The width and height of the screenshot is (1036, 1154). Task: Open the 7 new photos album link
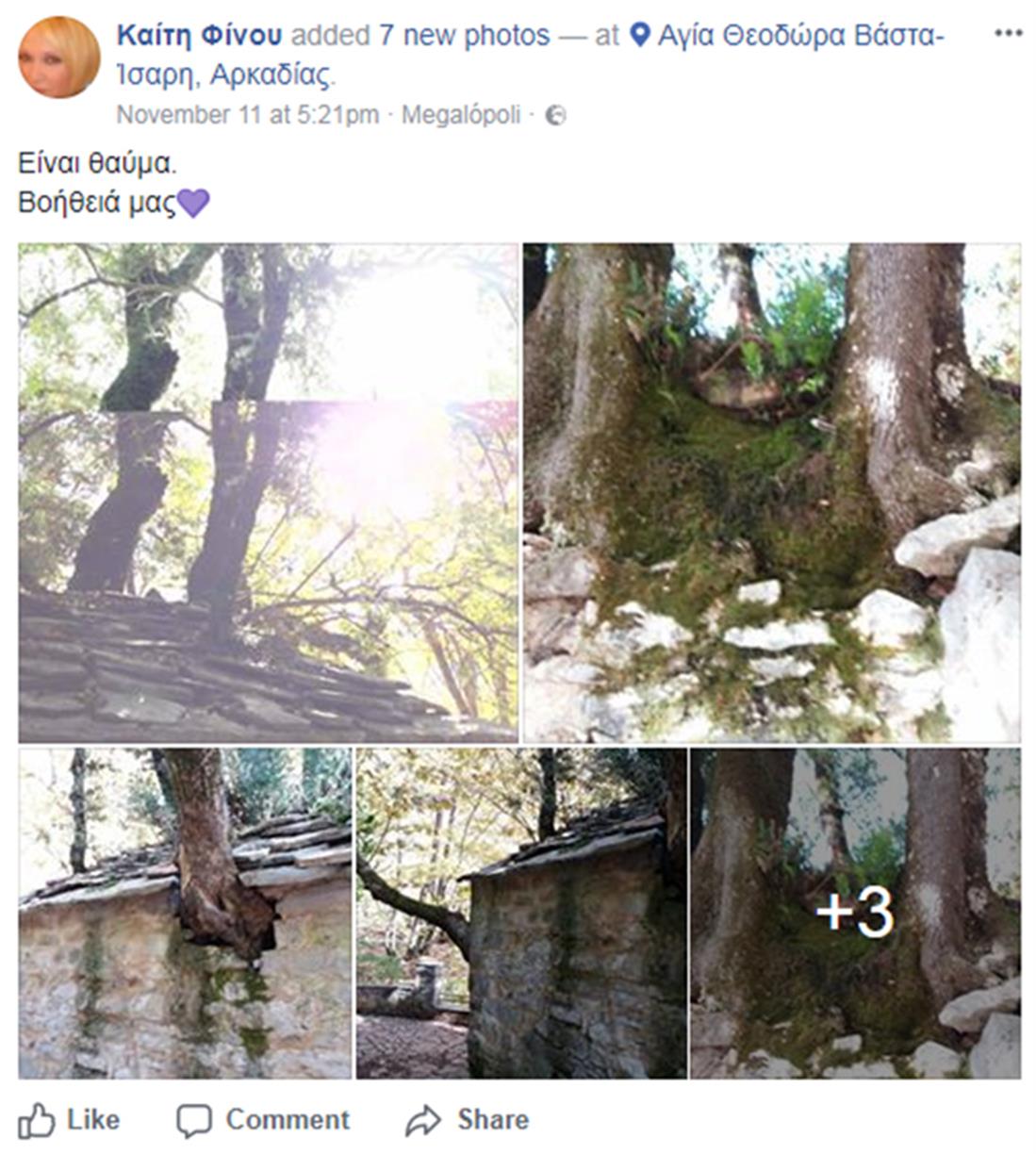click(x=464, y=36)
